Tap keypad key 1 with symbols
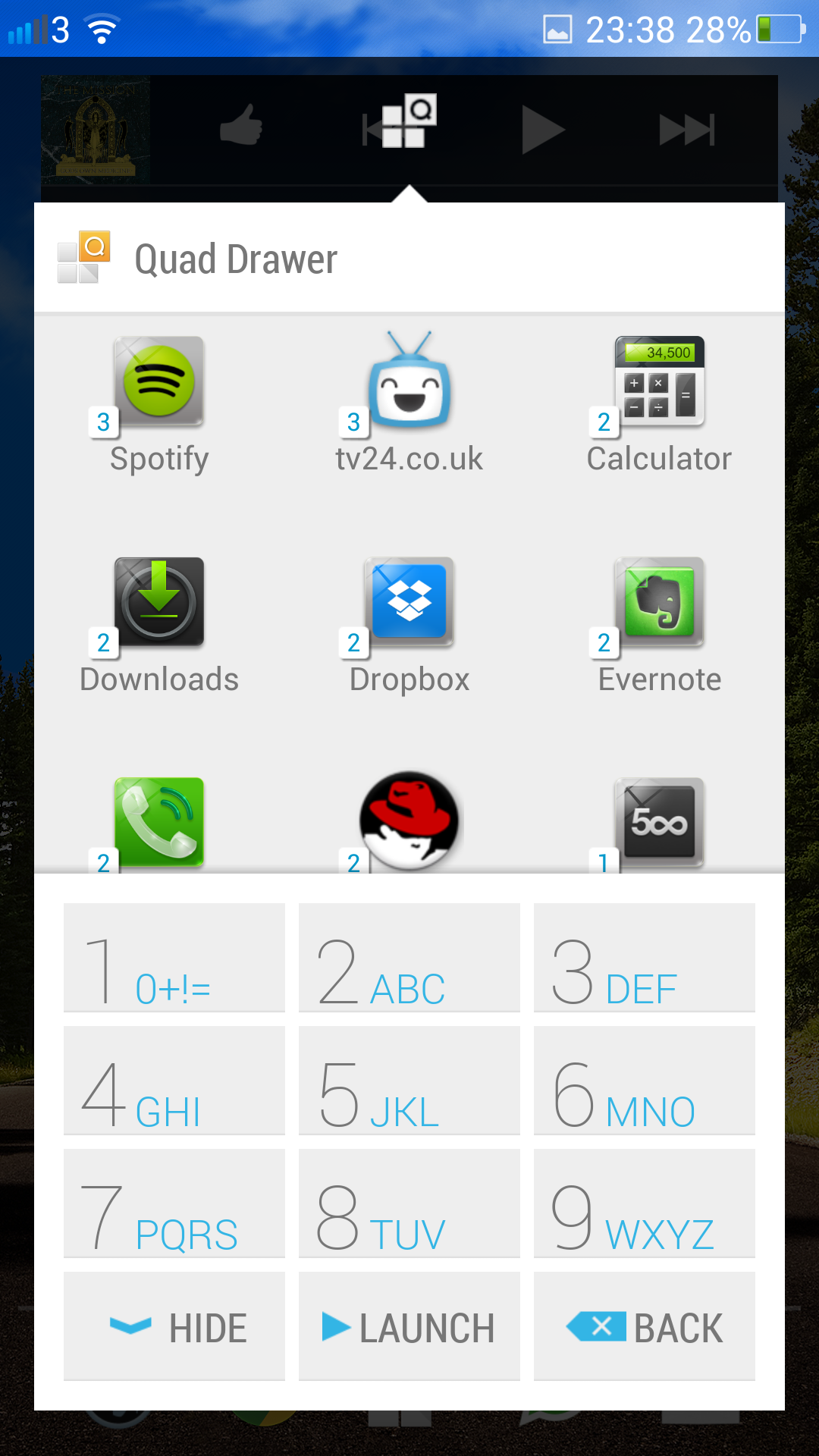Screen dimensions: 819x1456 [x=174, y=958]
